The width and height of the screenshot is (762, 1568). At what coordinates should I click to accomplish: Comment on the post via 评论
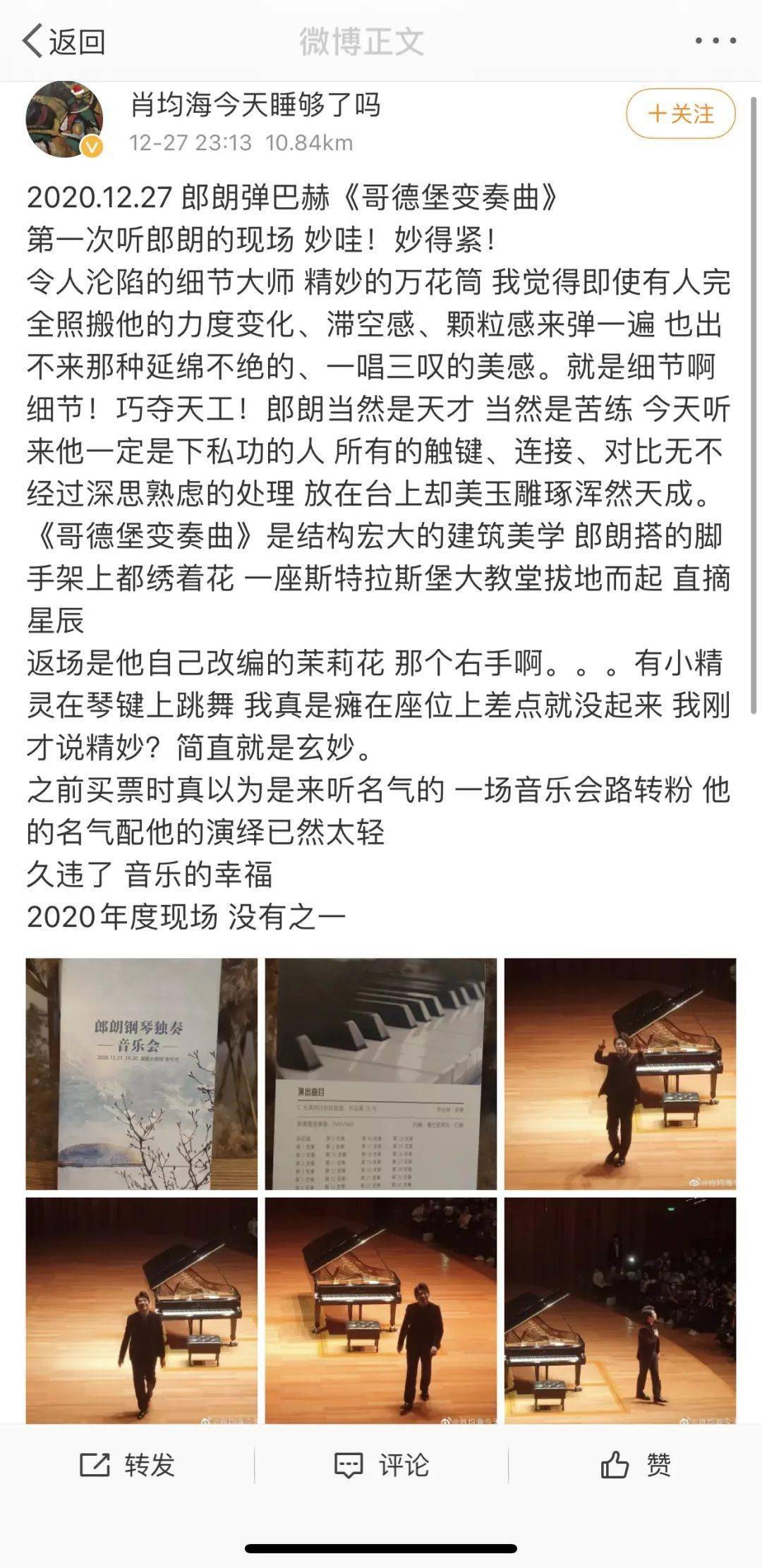click(x=381, y=1465)
